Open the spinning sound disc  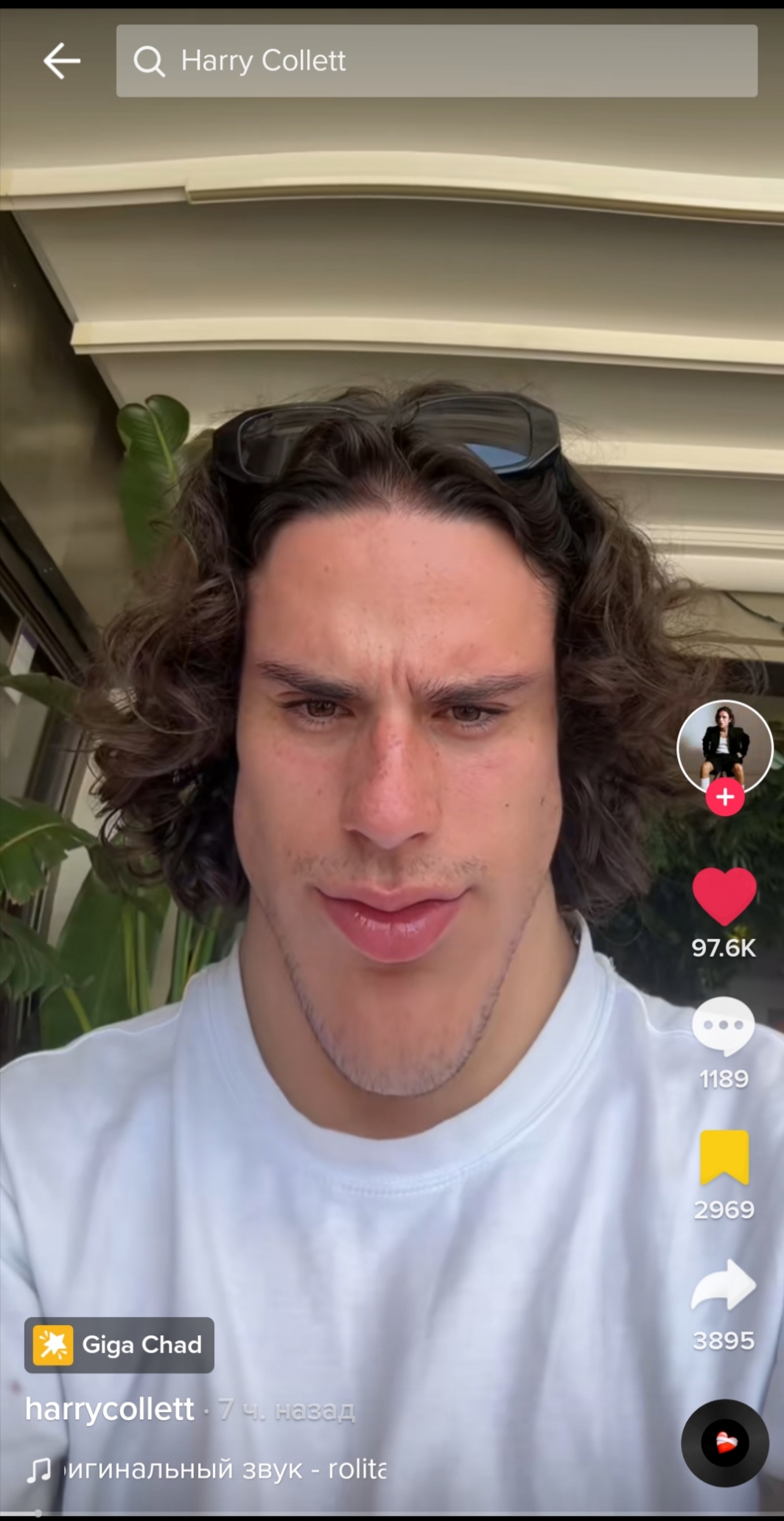coord(725,1443)
